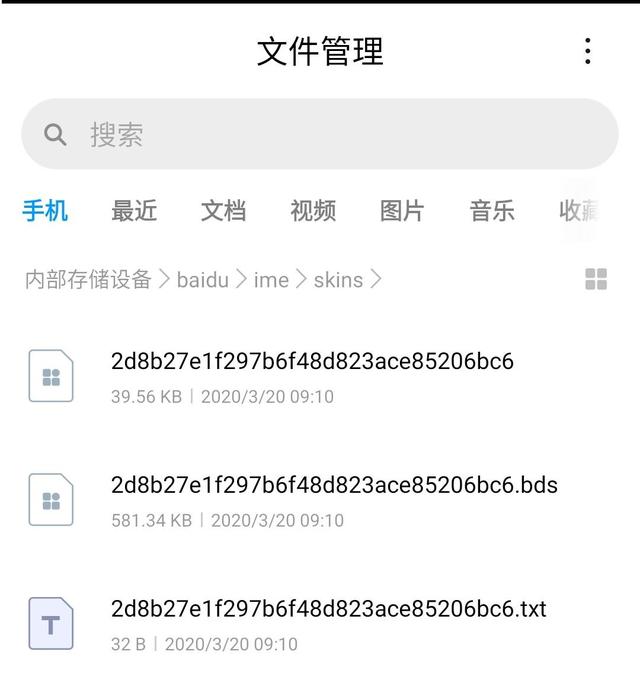640x693 pixels.
Task: Select the 图片 tab
Action: click(402, 211)
